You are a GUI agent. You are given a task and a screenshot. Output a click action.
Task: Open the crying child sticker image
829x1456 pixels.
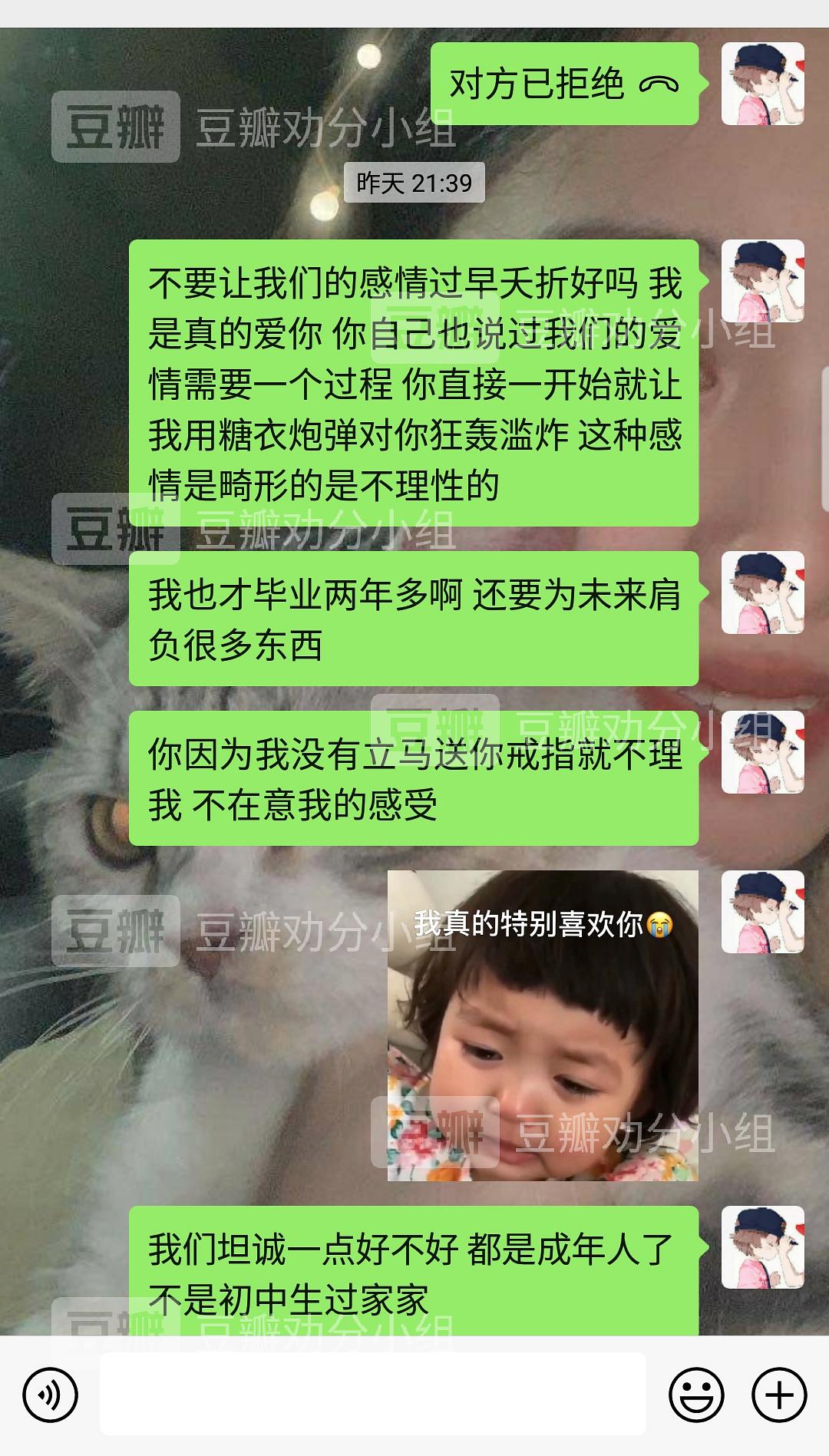pos(543,1025)
